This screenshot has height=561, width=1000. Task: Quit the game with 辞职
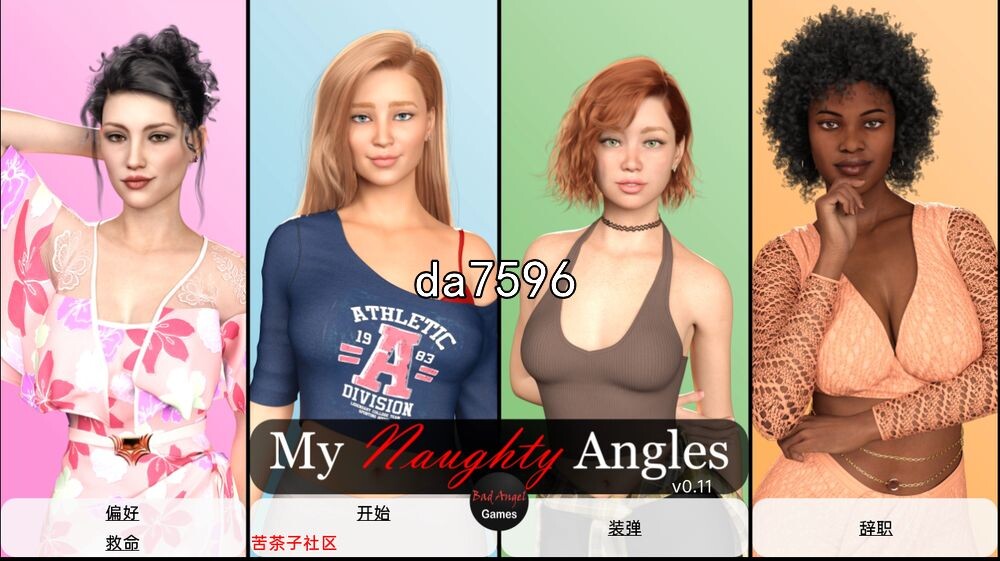click(875, 528)
